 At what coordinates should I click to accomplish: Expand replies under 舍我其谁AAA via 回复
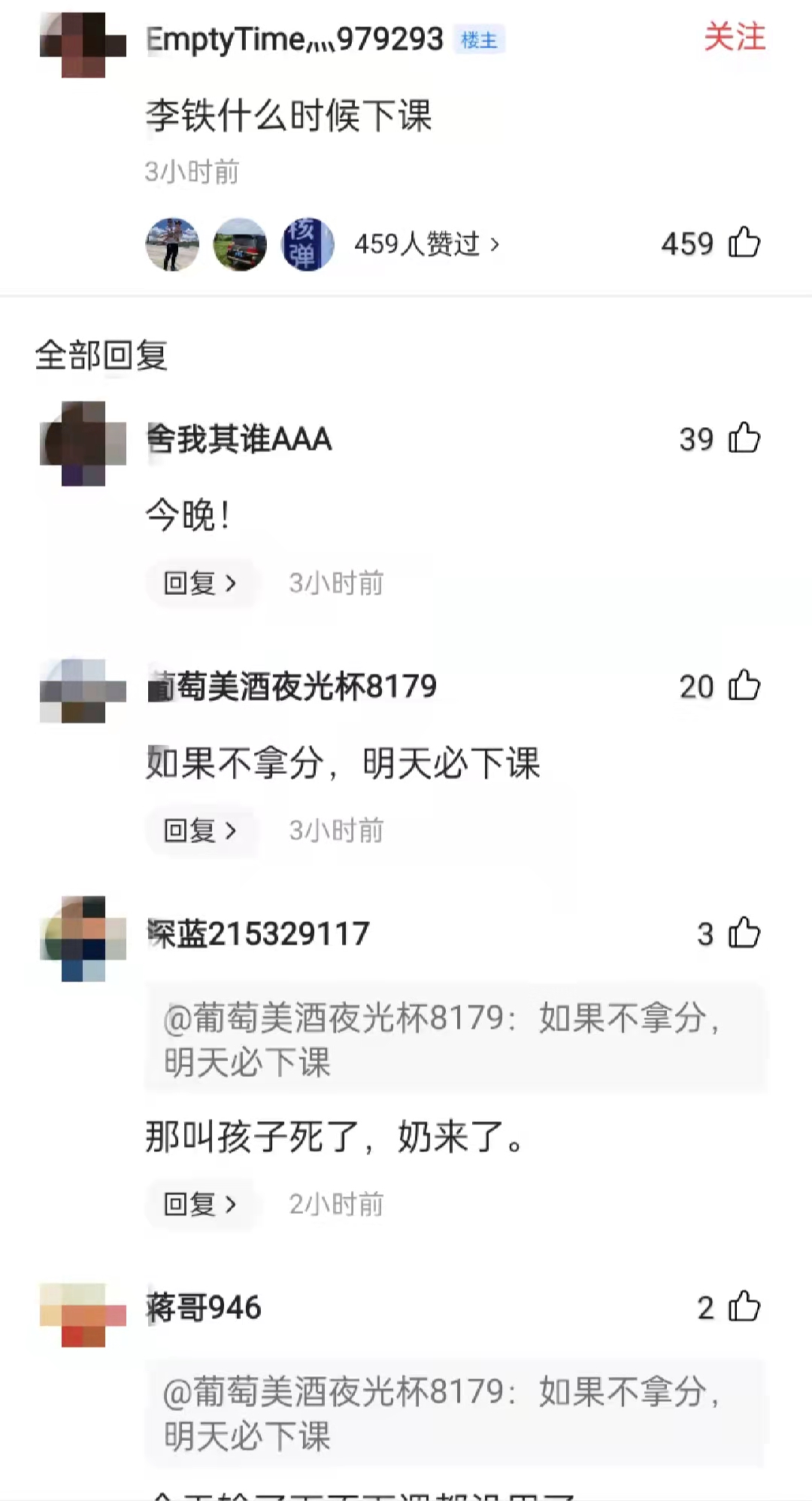[201, 584]
